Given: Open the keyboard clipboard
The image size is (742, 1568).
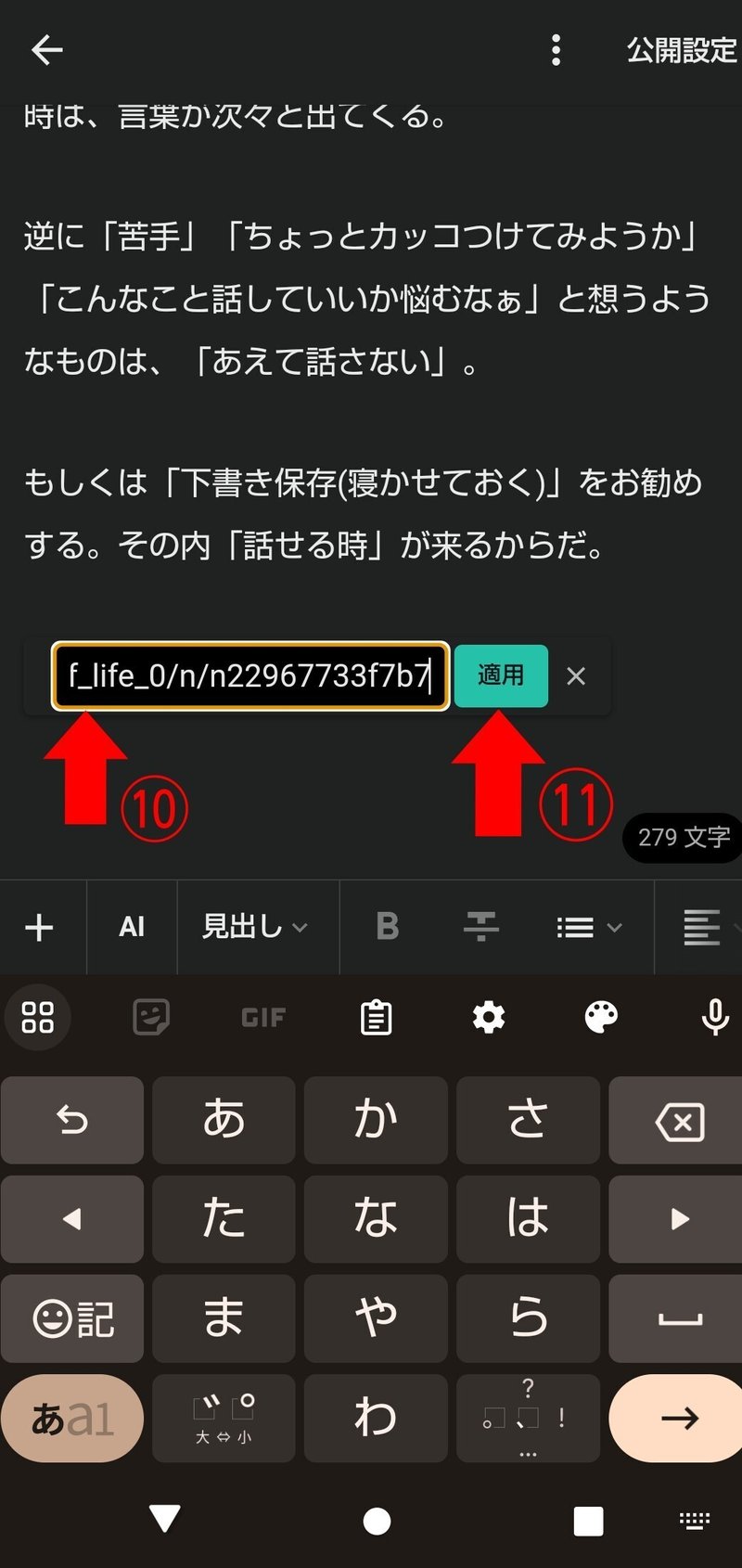Looking at the screenshot, I should point(376,1018).
